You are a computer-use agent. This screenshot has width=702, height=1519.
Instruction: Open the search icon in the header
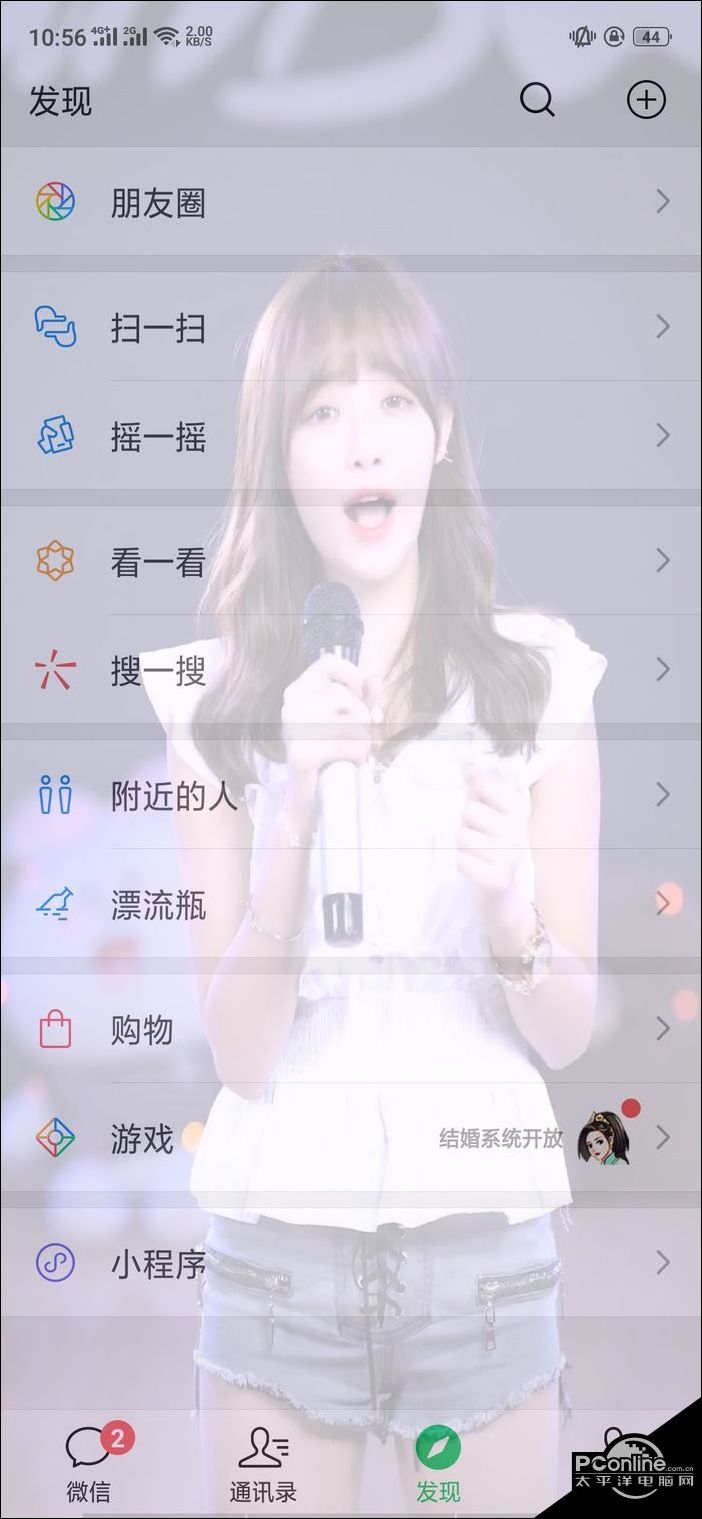pos(537,100)
